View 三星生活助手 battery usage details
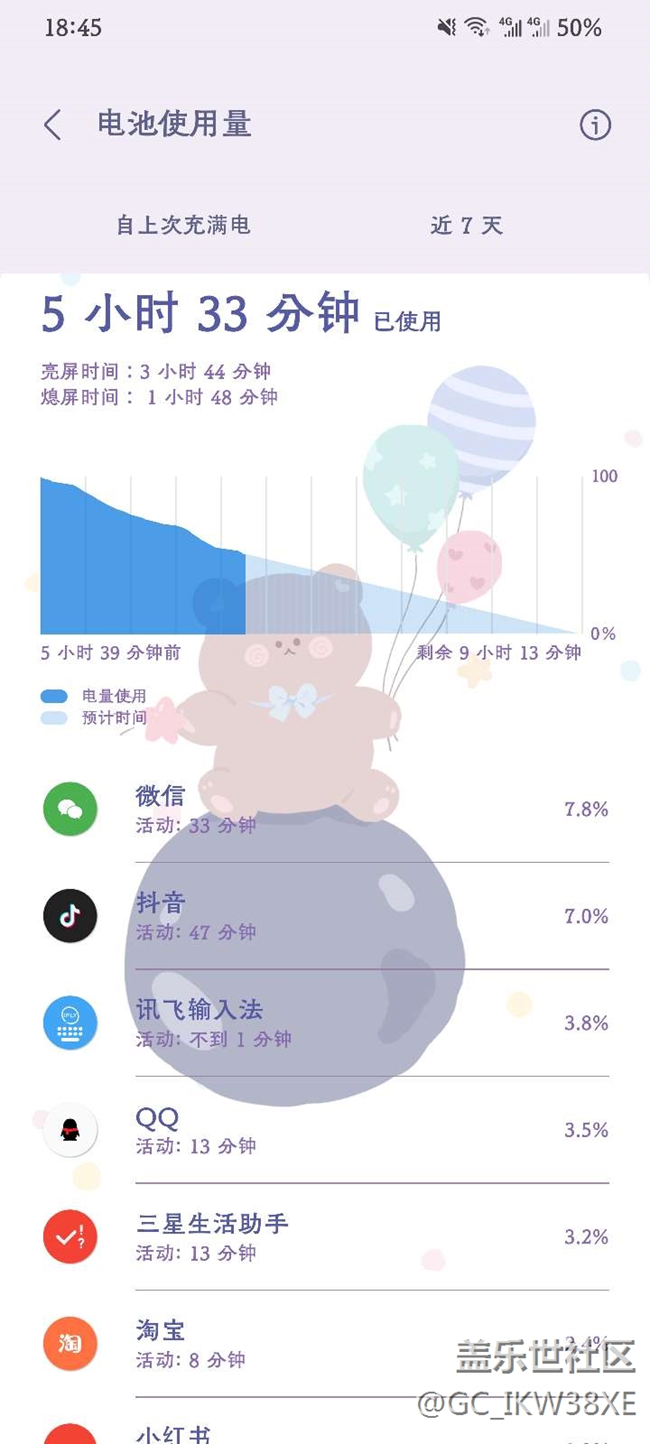Viewport: 650px width, 1444px height. [x=325, y=1237]
